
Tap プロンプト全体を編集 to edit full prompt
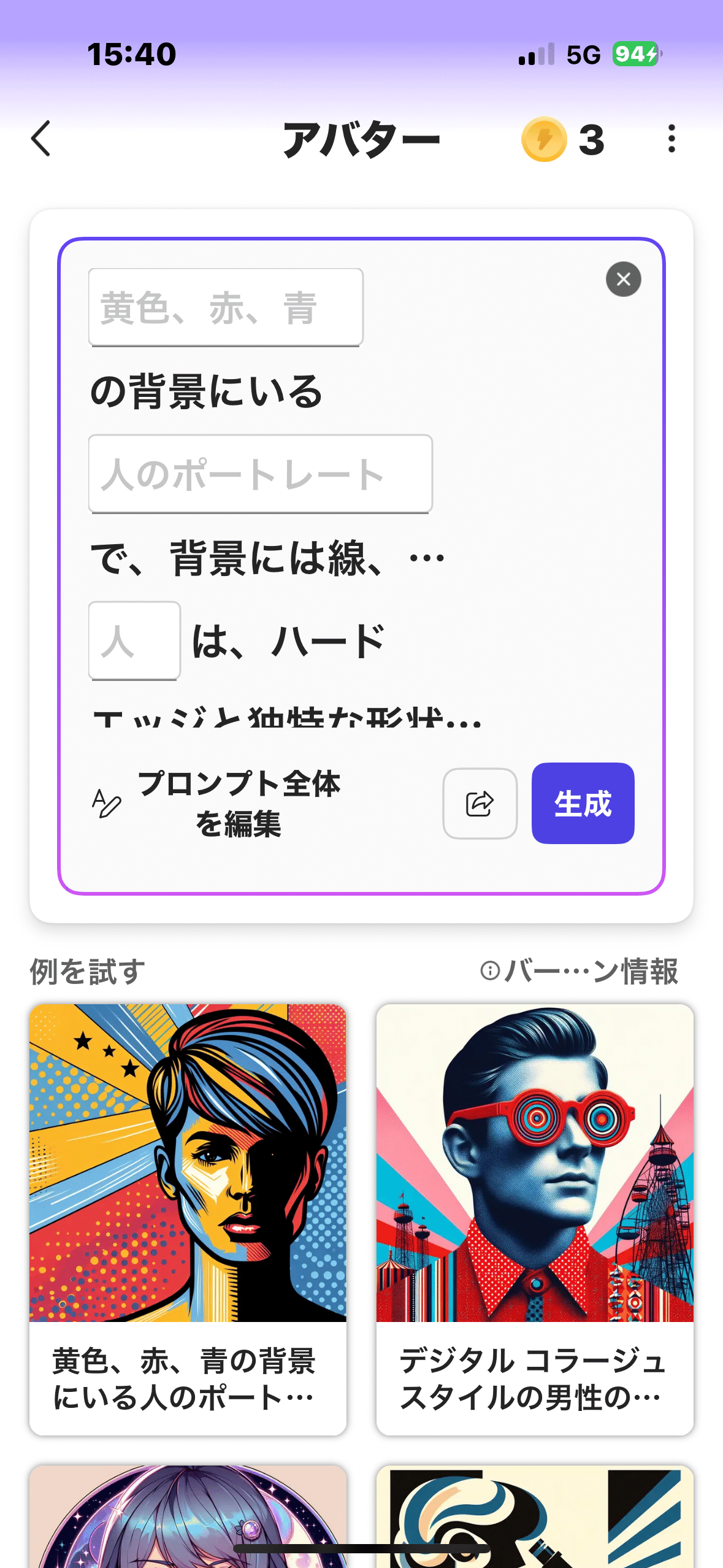[x=216, y=803]
